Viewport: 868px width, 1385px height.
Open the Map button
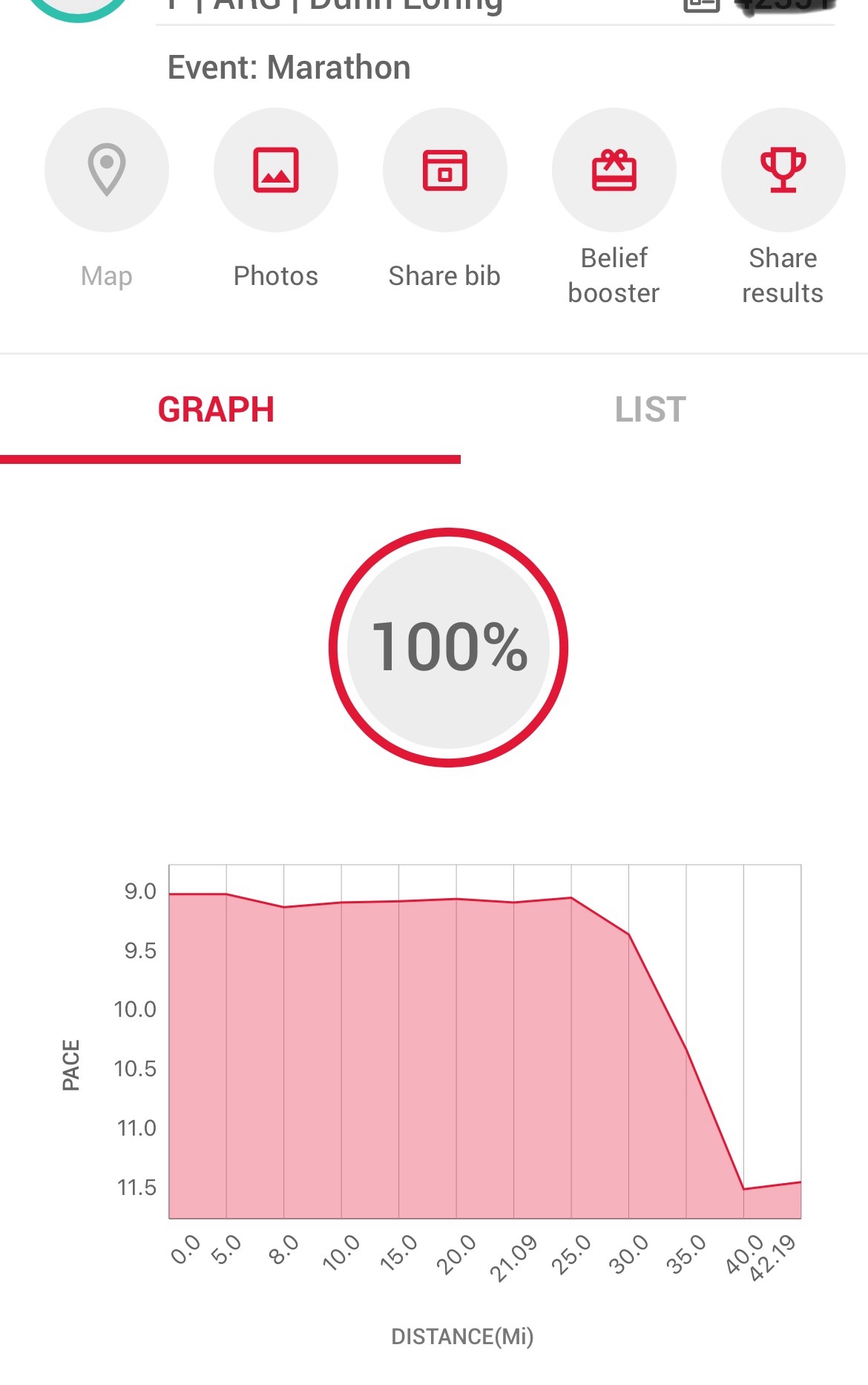[107, 170]
